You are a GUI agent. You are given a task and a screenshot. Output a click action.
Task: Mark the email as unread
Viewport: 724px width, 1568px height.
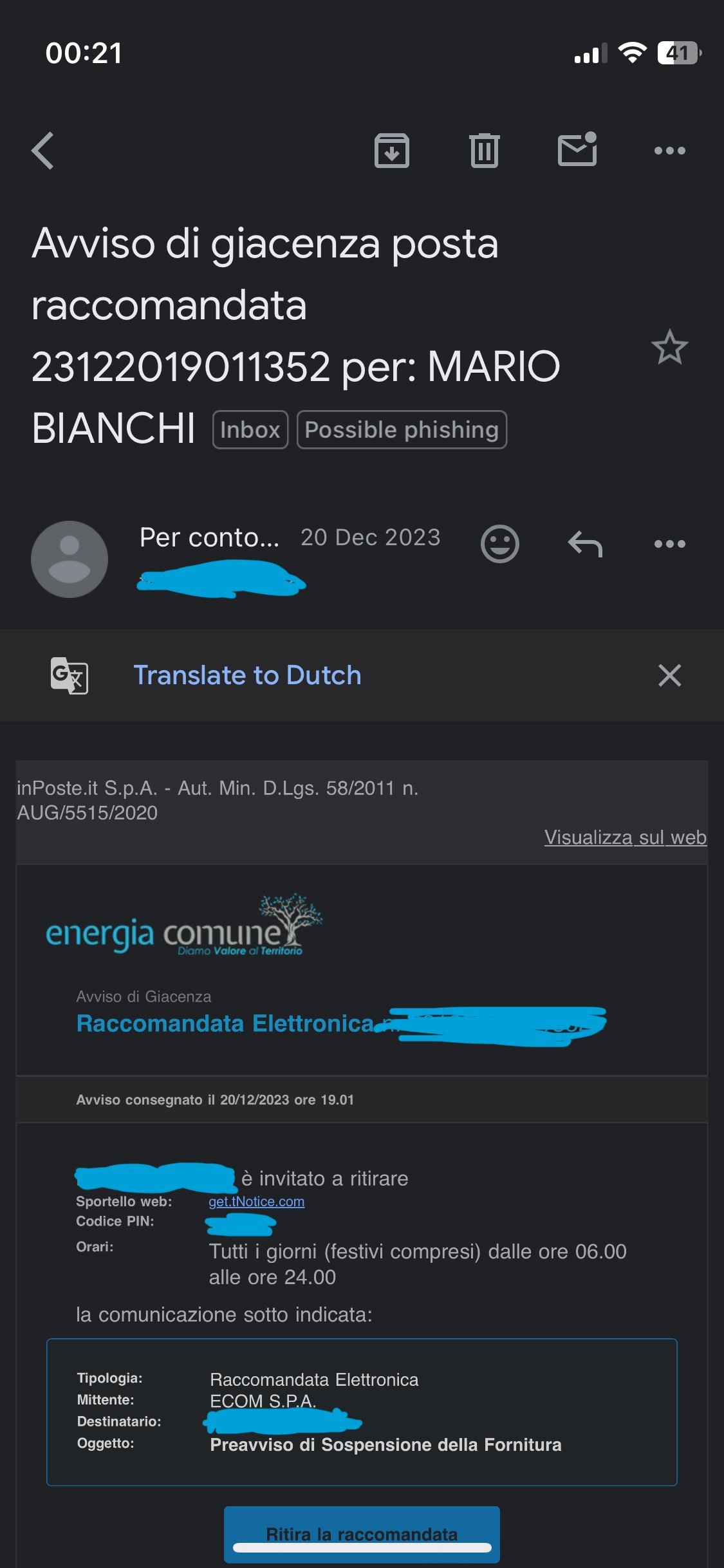coord(577,149)
